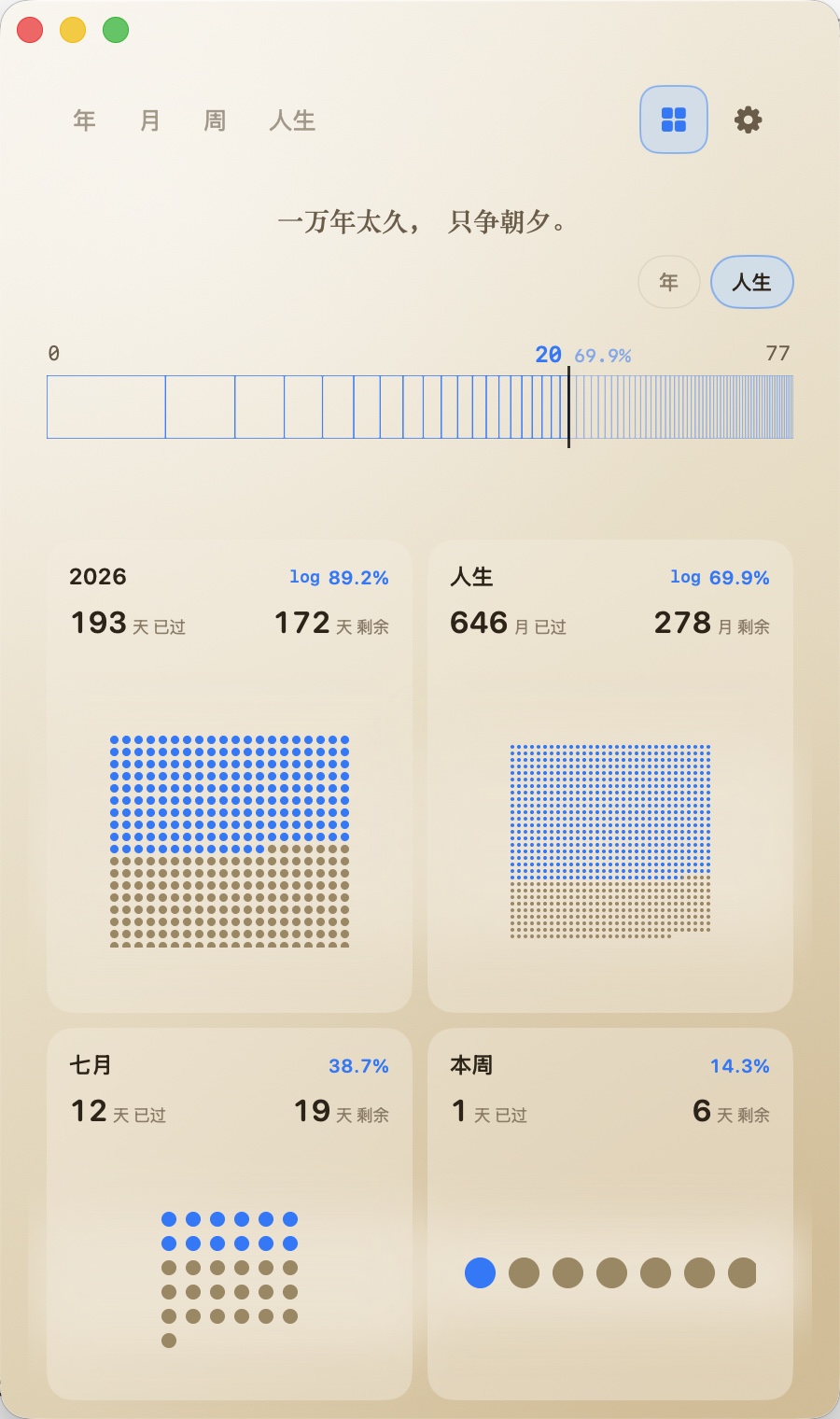Select the grid overview button
840x1419 pixels.
[x=674, y=119]
